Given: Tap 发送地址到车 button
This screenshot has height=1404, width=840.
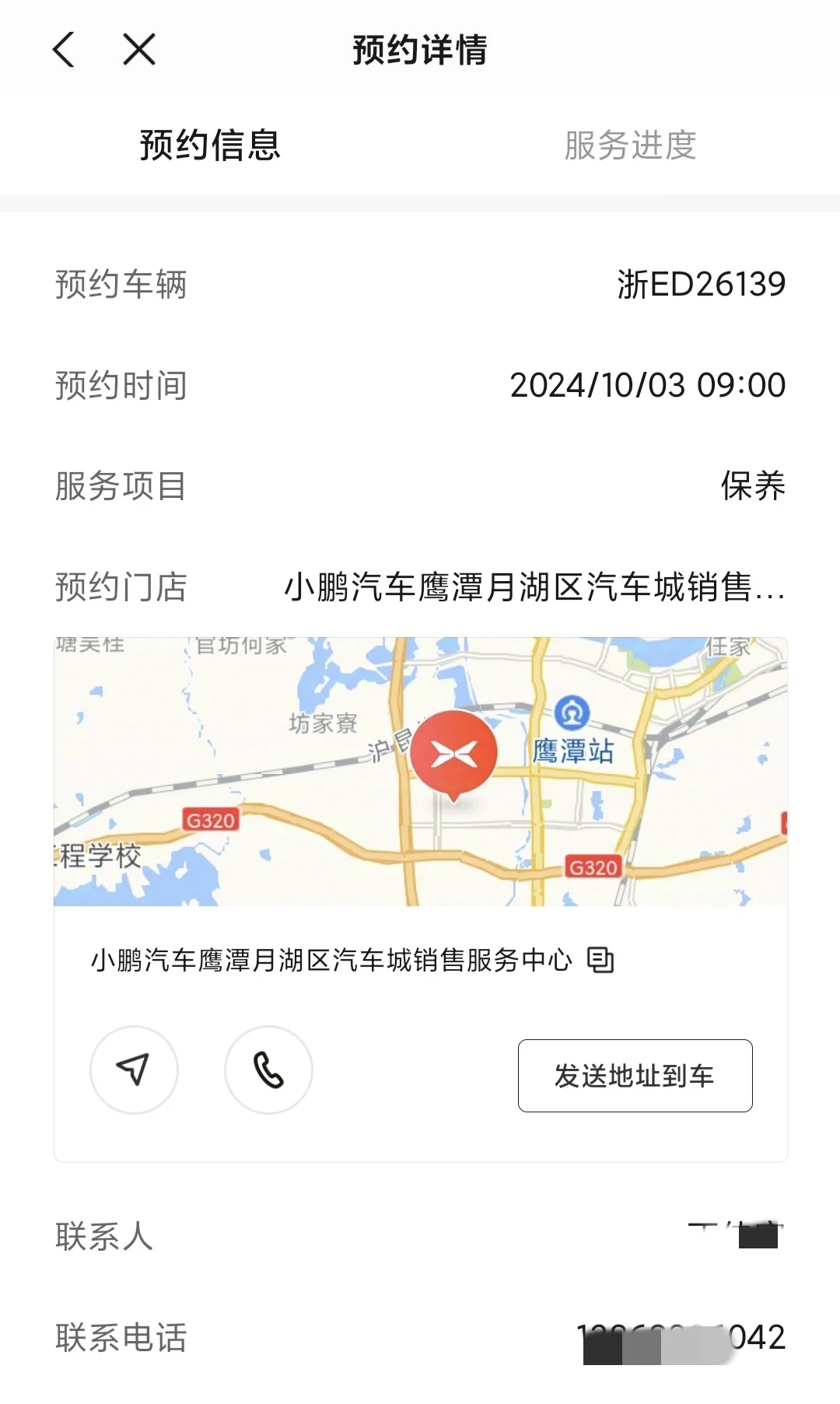Looking at the screenshot, I should point(635,1076).
